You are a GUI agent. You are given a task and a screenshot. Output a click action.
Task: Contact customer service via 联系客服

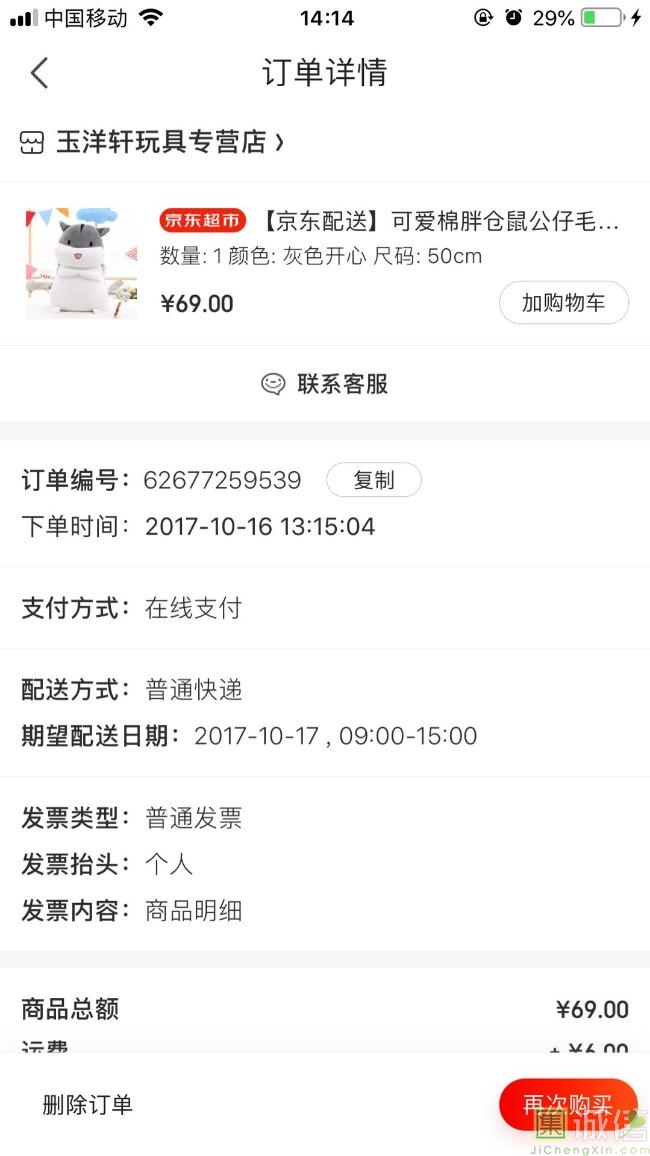(x=325, y=384)
